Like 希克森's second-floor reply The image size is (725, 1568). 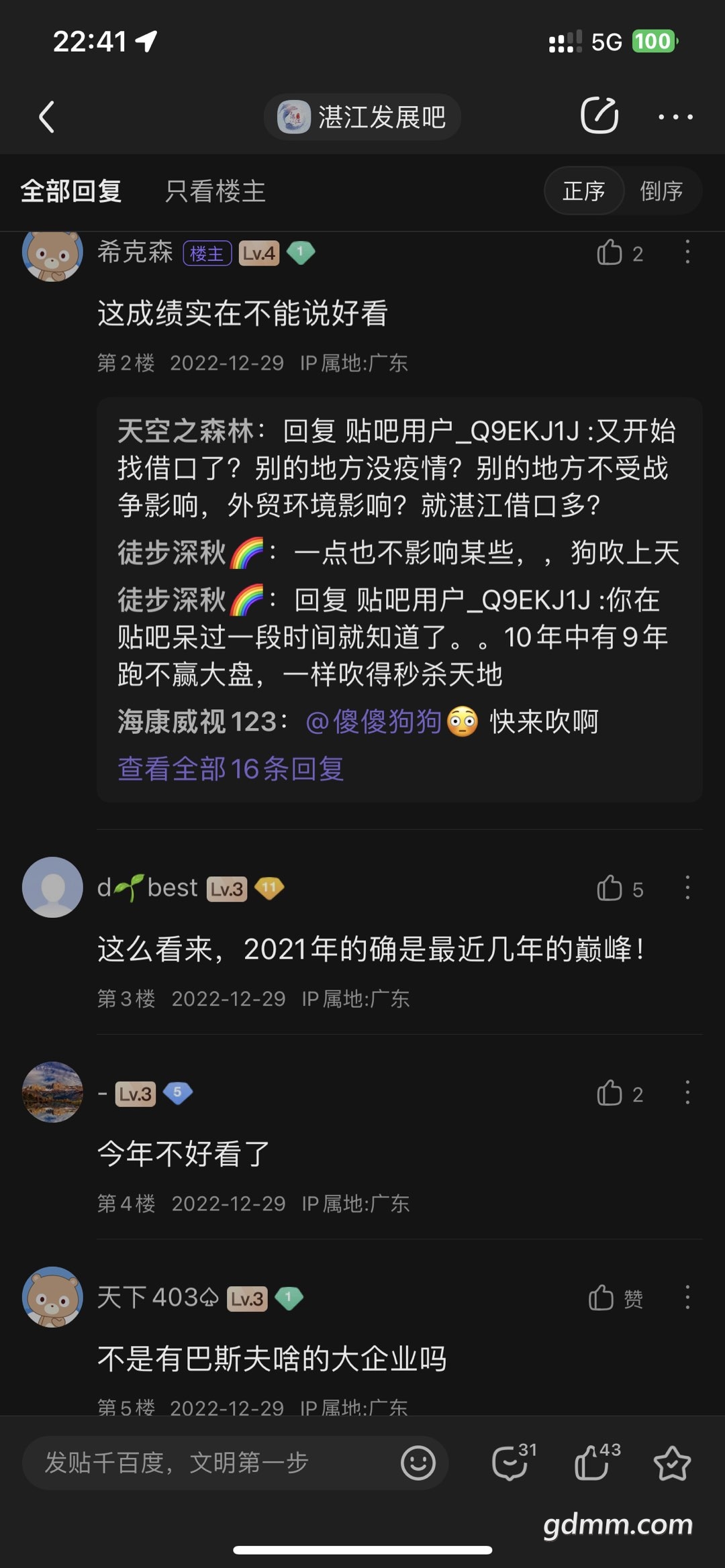coord(620,253)
